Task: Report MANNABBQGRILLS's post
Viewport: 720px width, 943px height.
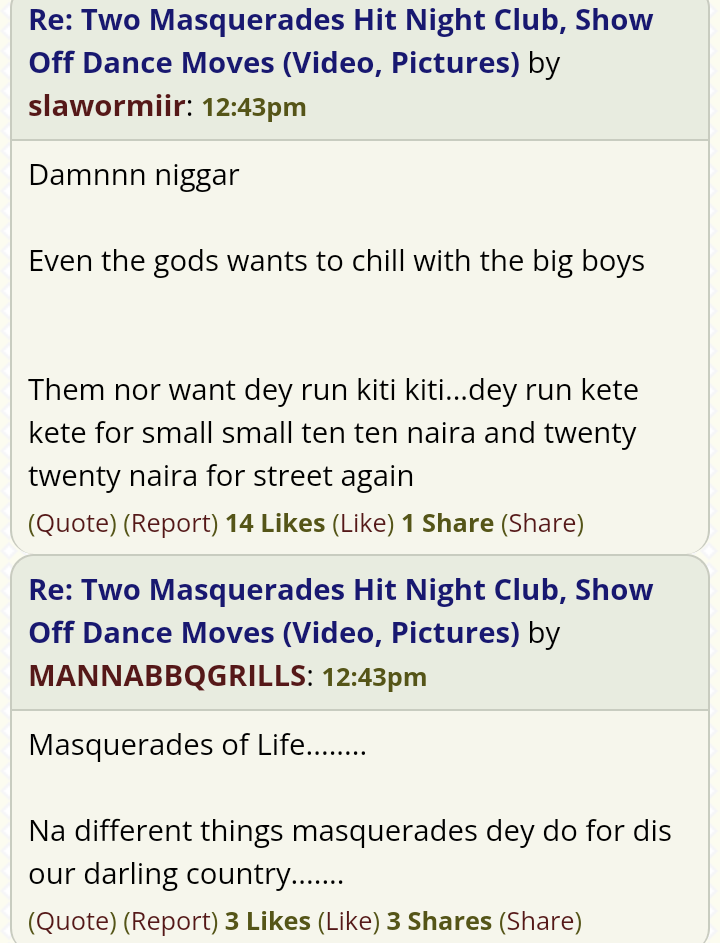Action: (170, 921)
